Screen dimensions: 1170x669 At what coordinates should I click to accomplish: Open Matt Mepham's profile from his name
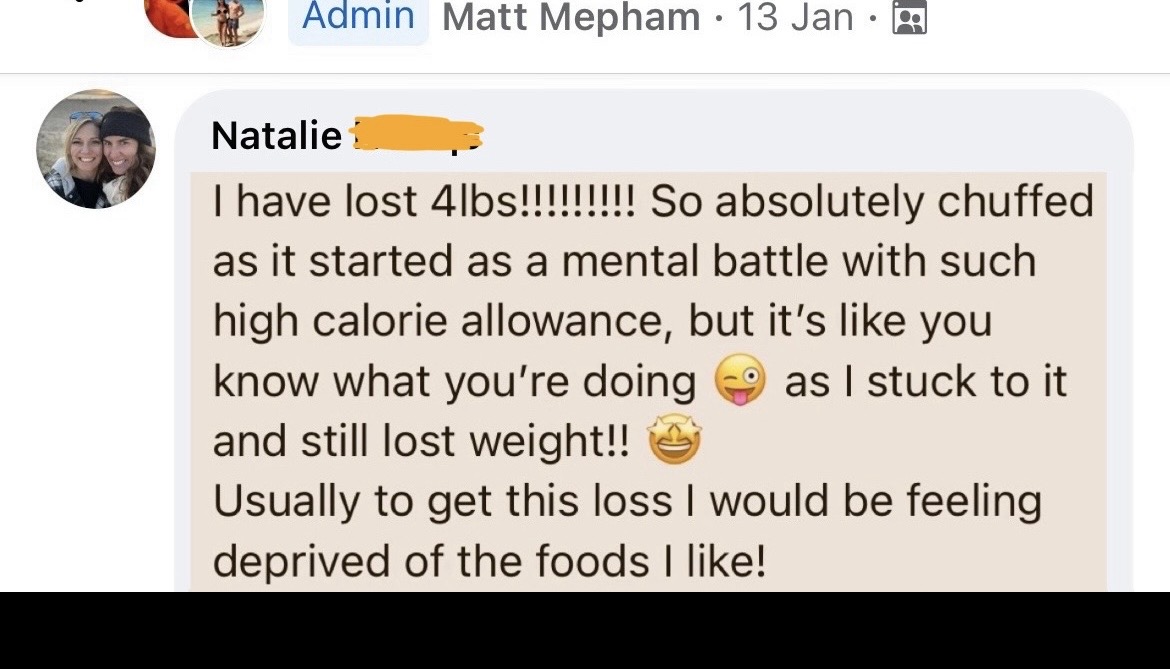[570, 17]
